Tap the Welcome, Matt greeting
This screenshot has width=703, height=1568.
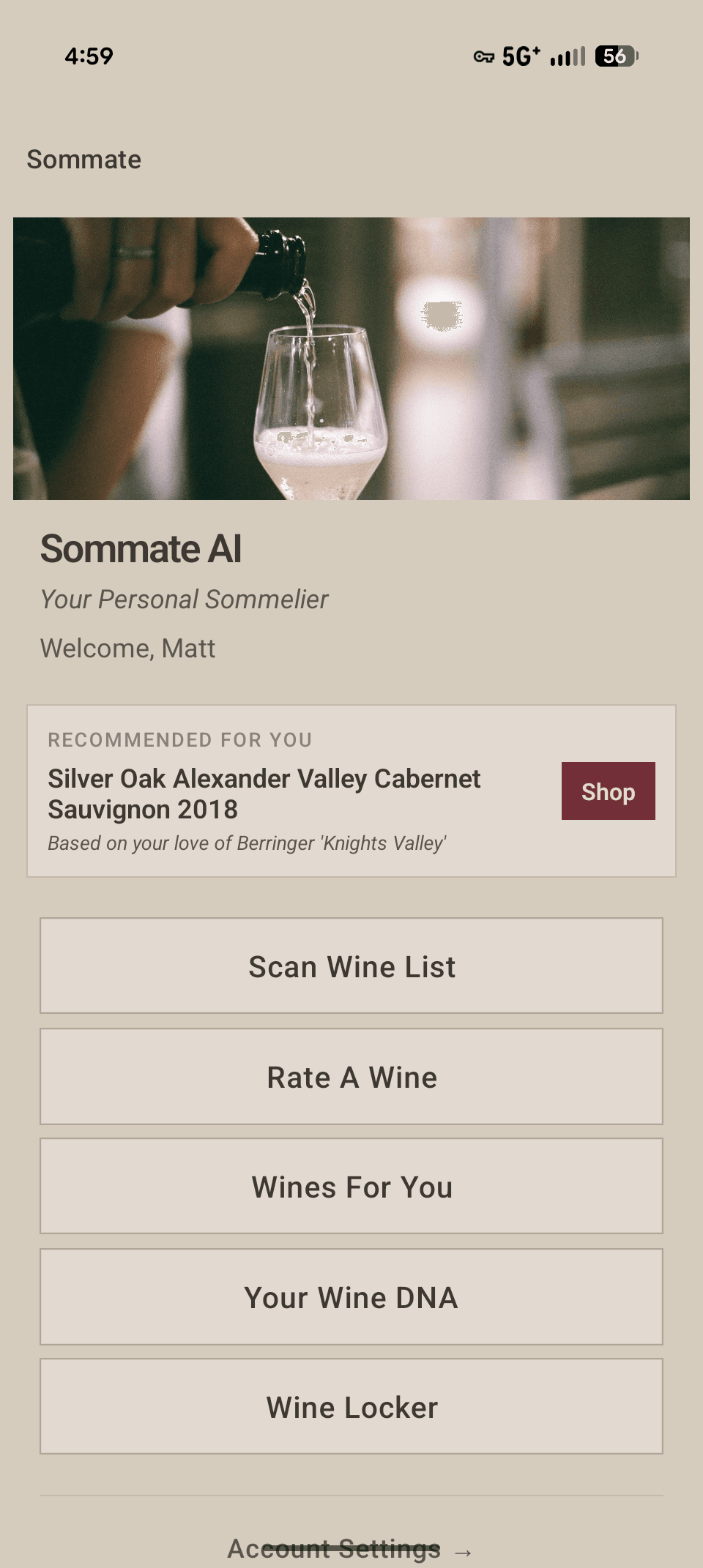[128, 648]
